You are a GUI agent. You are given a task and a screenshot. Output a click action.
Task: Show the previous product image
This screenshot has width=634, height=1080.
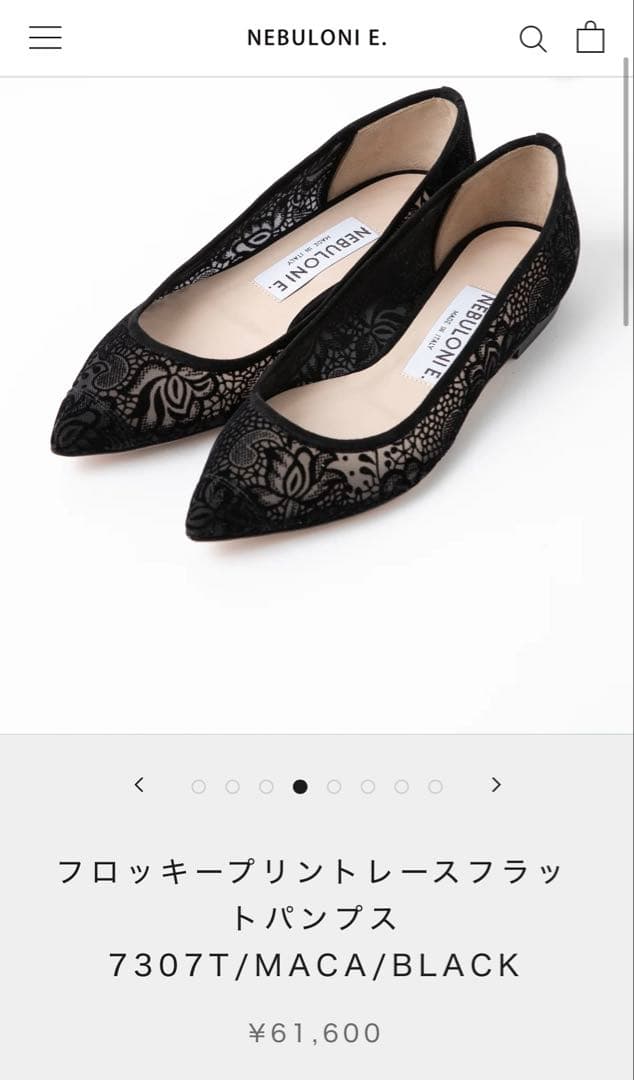click(x=139, y=785)
